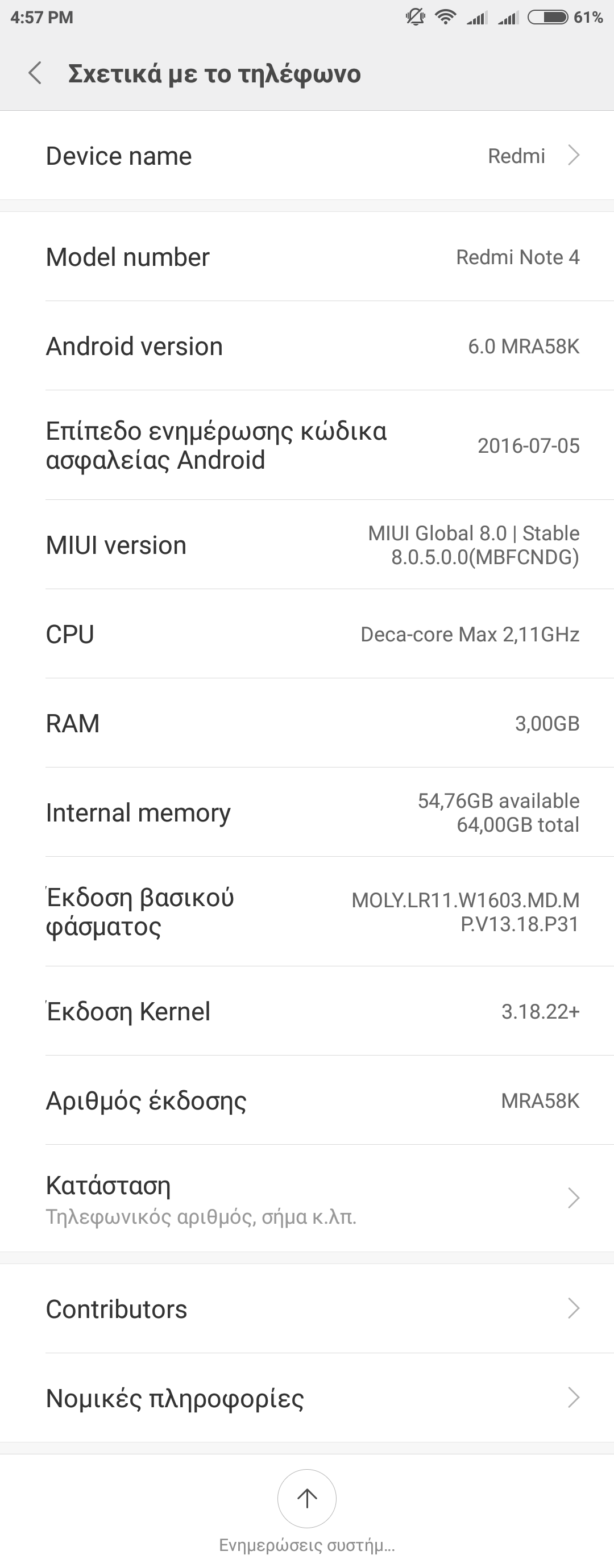This screenshot has height=1568, width=614.
Task: Open the Contributors row
Action: click(x=307, y=1308)
